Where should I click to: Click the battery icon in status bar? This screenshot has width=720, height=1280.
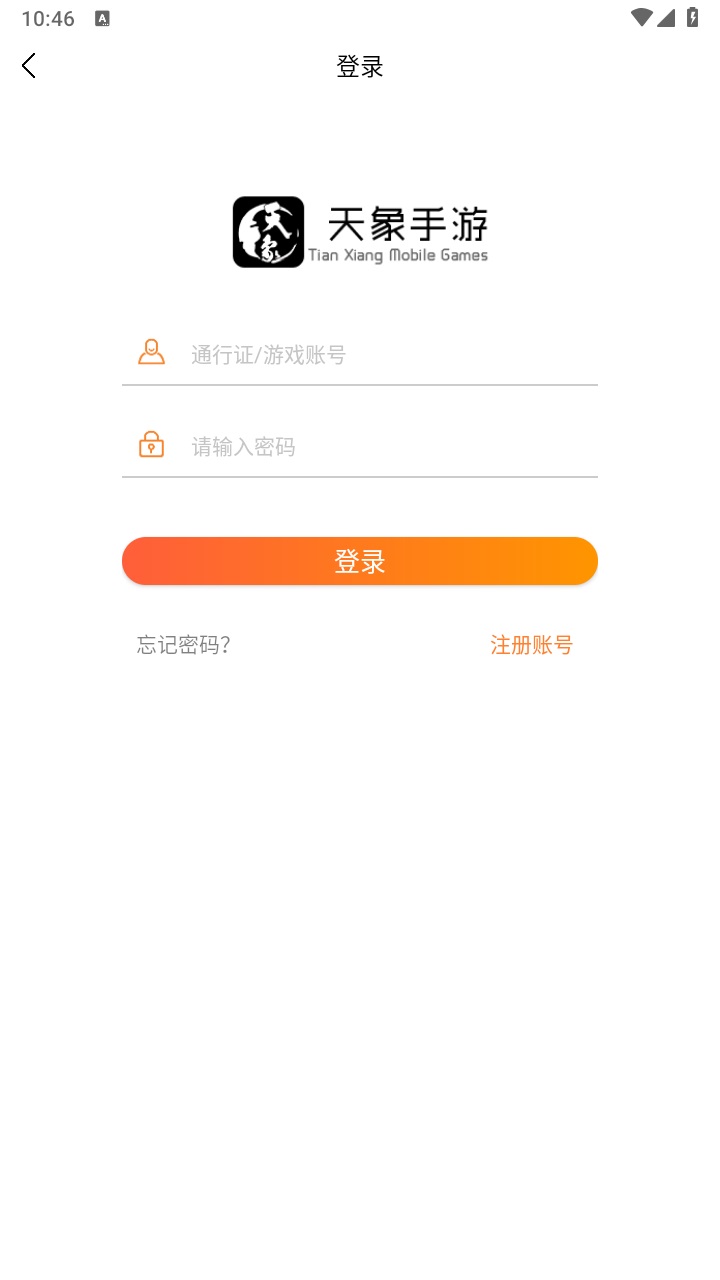(694, 17)
